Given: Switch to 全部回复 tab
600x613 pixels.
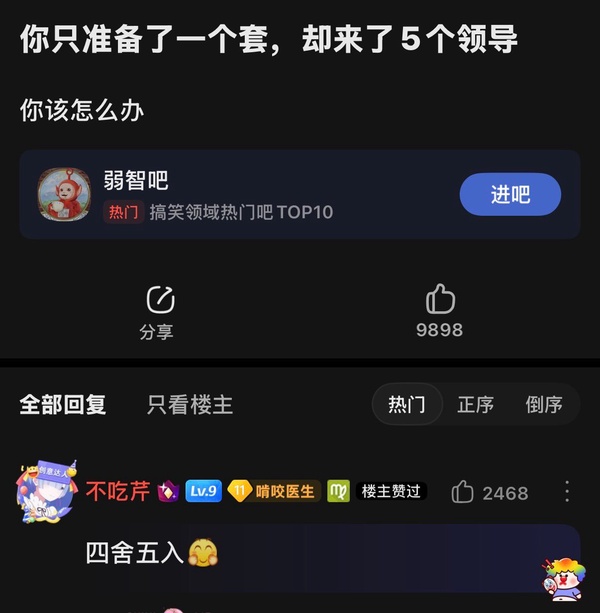Looking at the screenshot, I should [x=63, y=404].
